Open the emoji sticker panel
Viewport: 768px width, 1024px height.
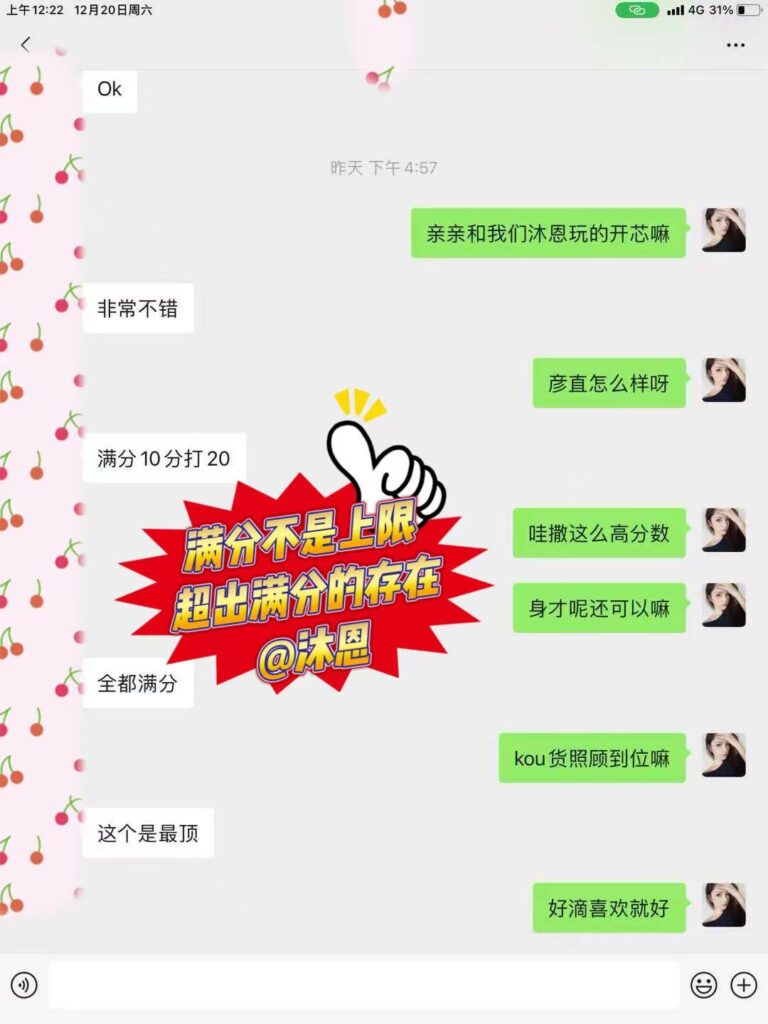pyautogui.click(x=704, y=986)
